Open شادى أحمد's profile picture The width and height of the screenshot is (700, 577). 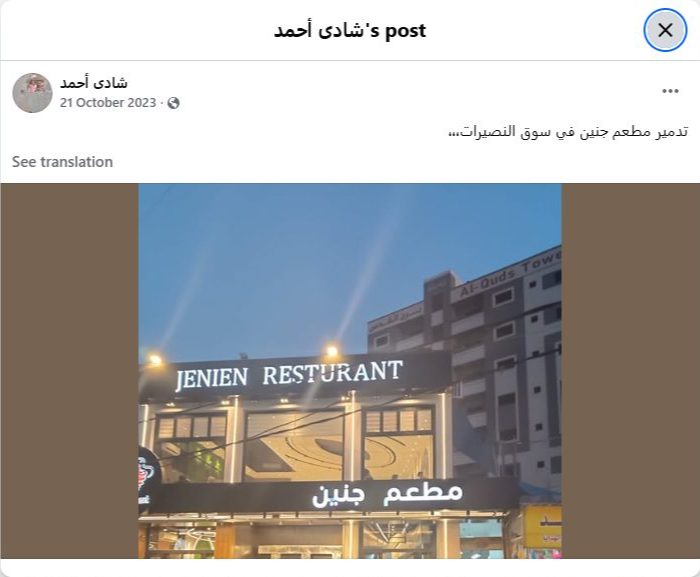[x=32, y=92]
